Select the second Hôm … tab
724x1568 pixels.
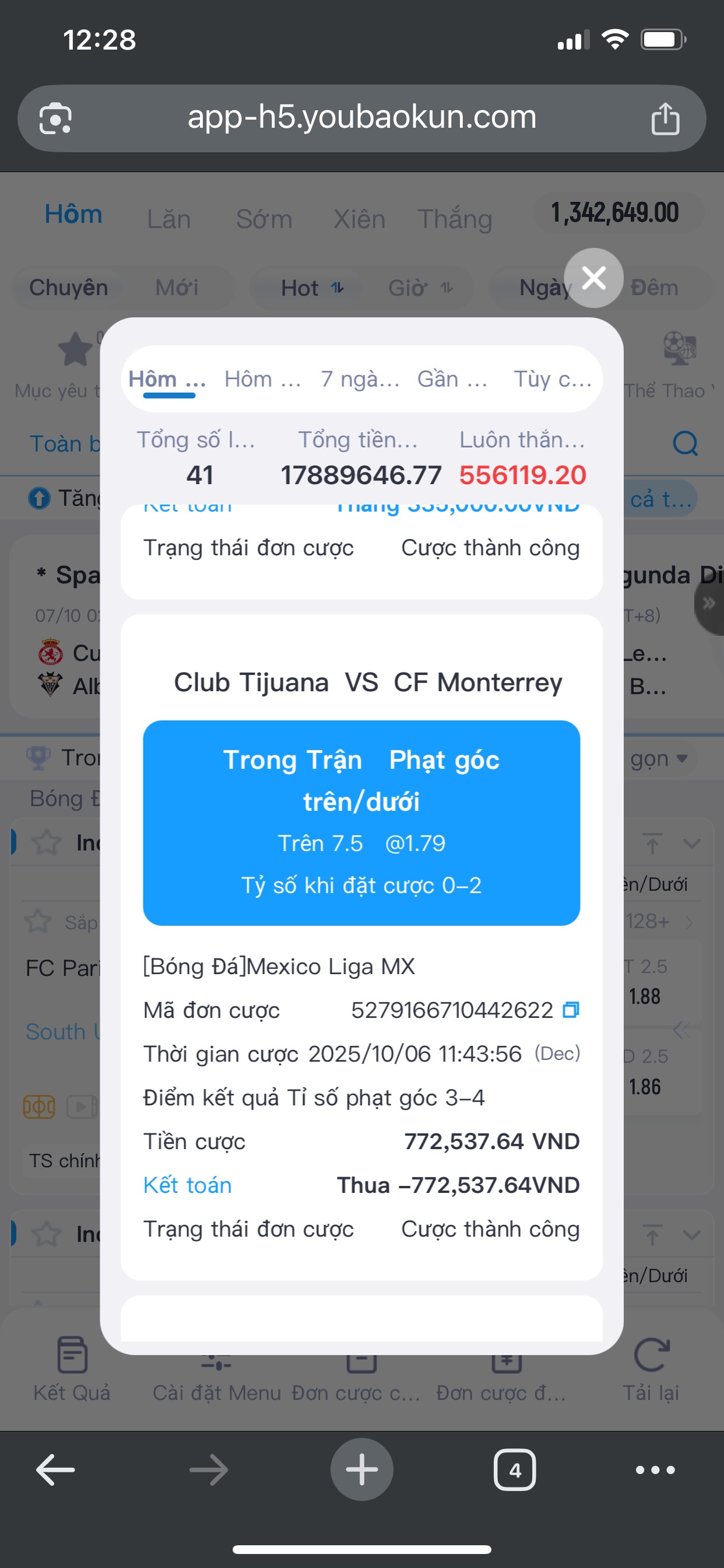(263, 379)
